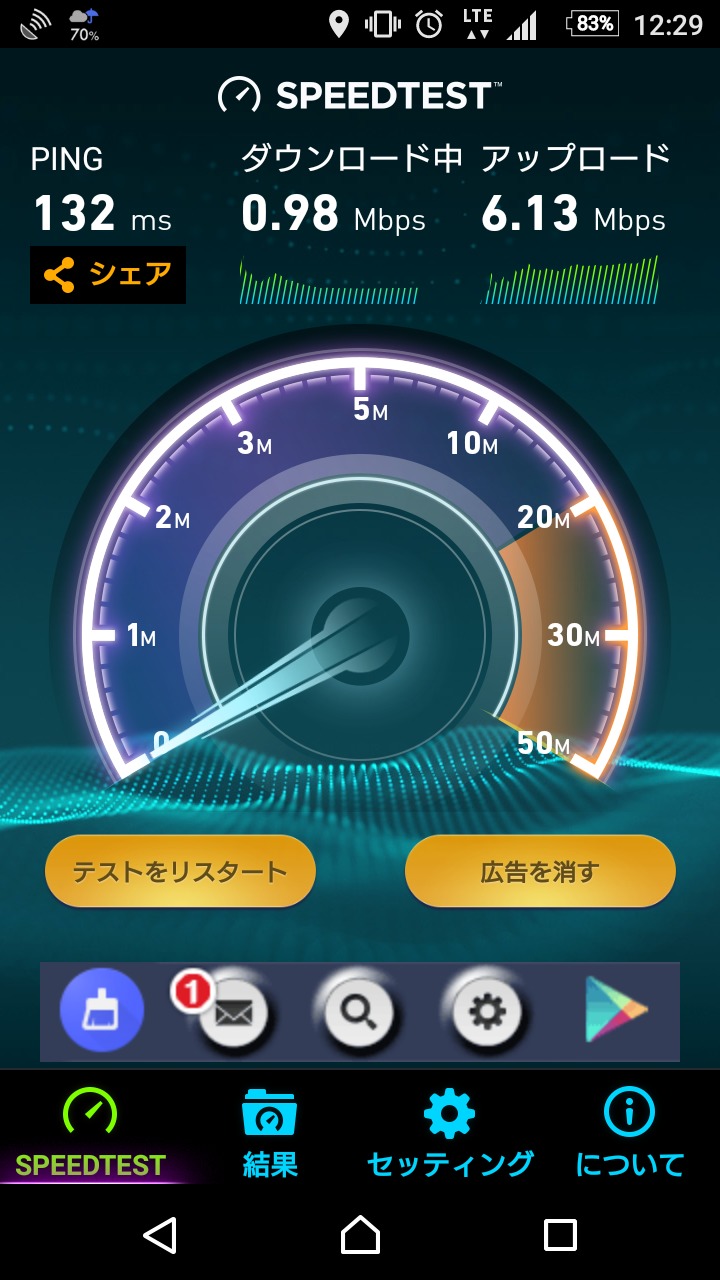Image resolution: width=720 pixels, height=1280 pixels.
Task: Switch to the 結果 results tab
Action: coord(270,1135)
